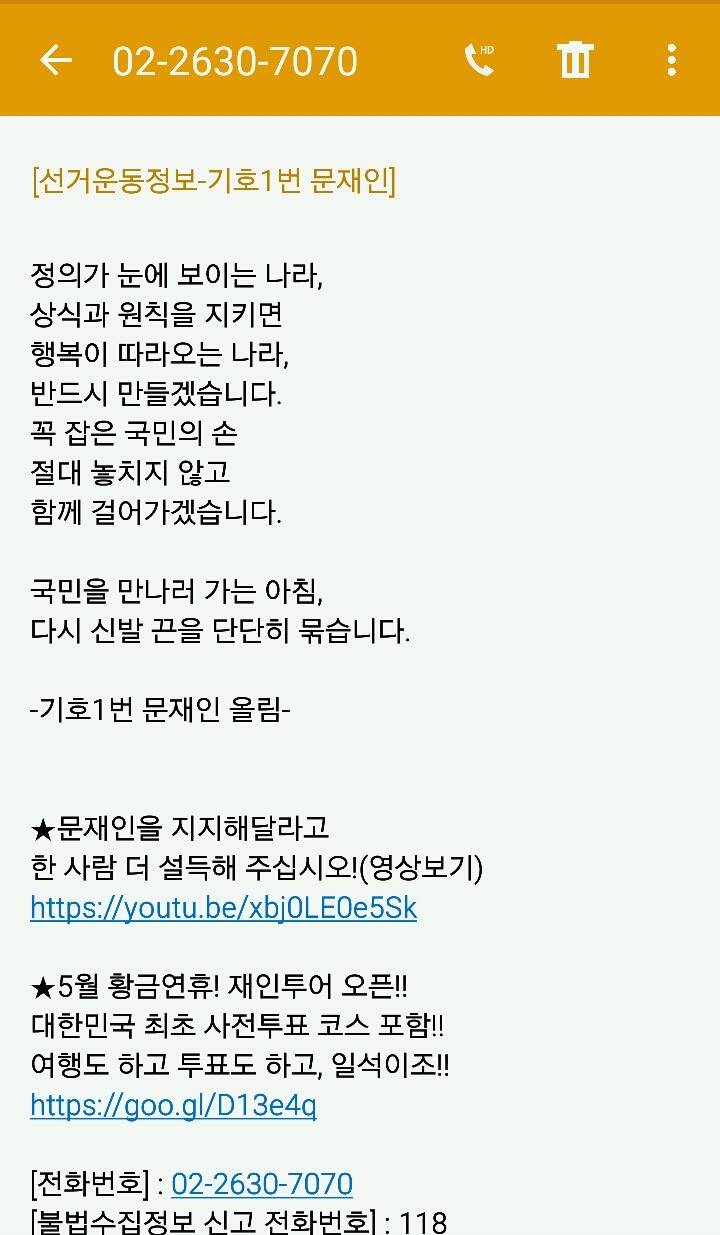Tap the HD call icon to phone the sender
The width and height of the screenshot is (720, 1235).
[x=480, y=62]
